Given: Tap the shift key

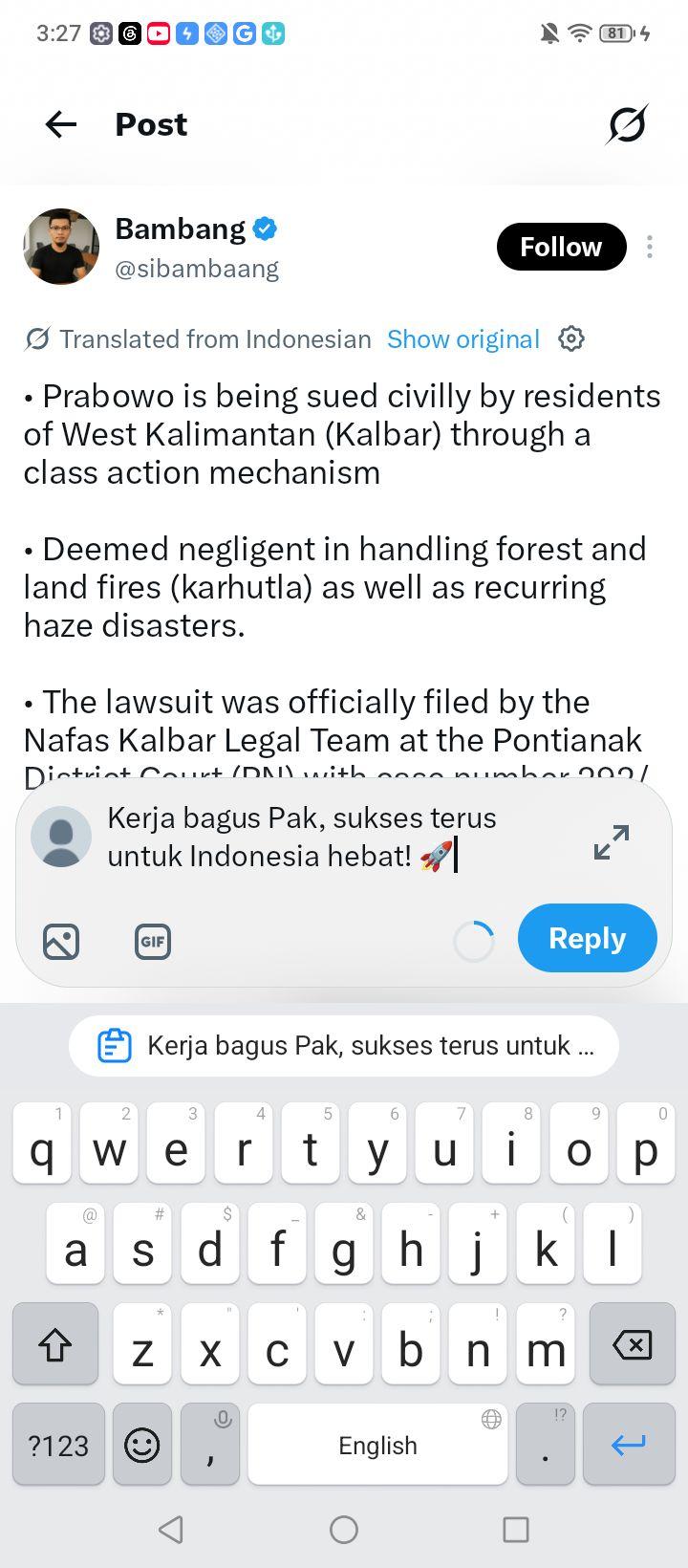Looking at the screenshot, I should [55, 1344].
